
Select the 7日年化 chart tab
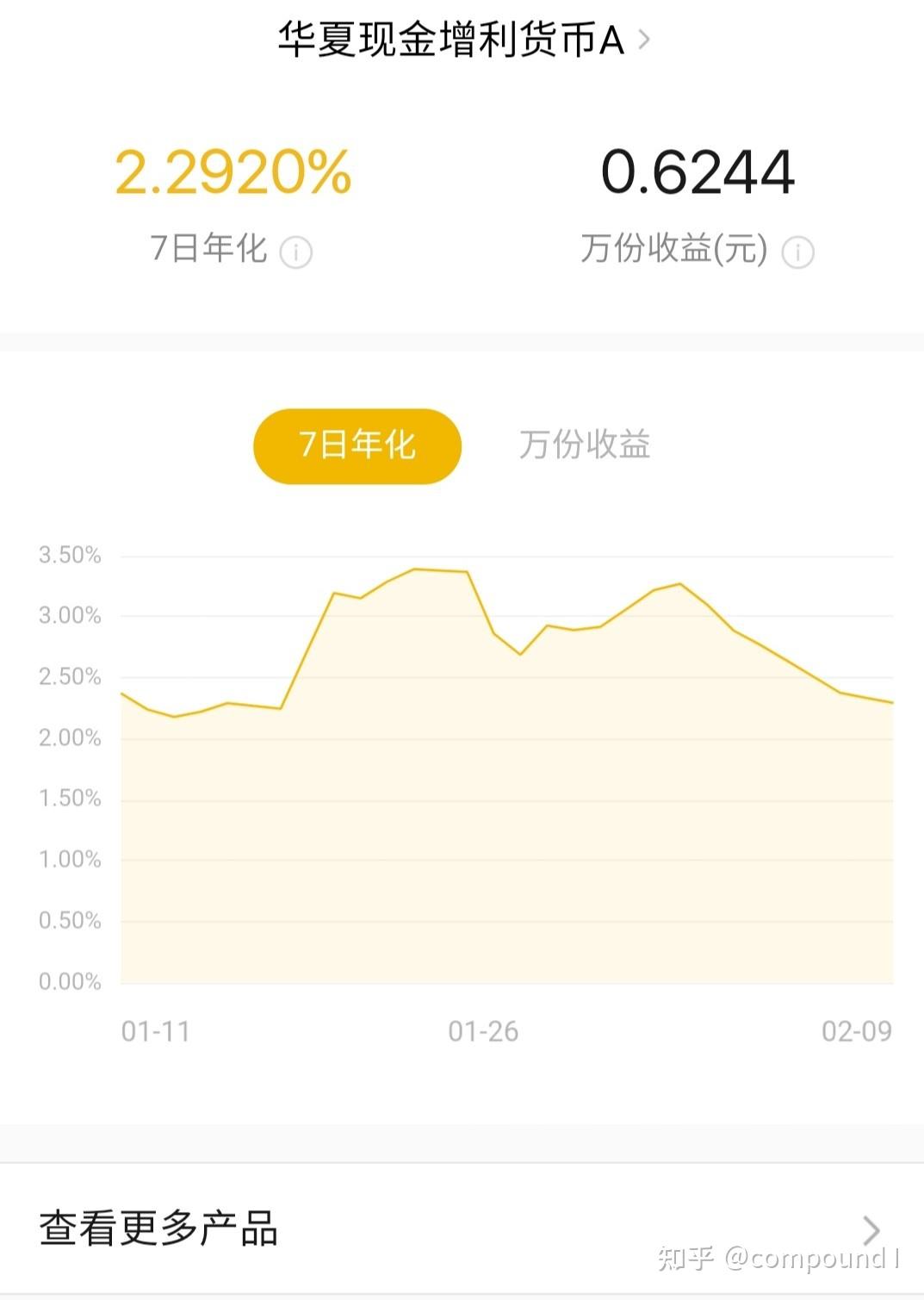pyautogui.click(x=357, y=445)
